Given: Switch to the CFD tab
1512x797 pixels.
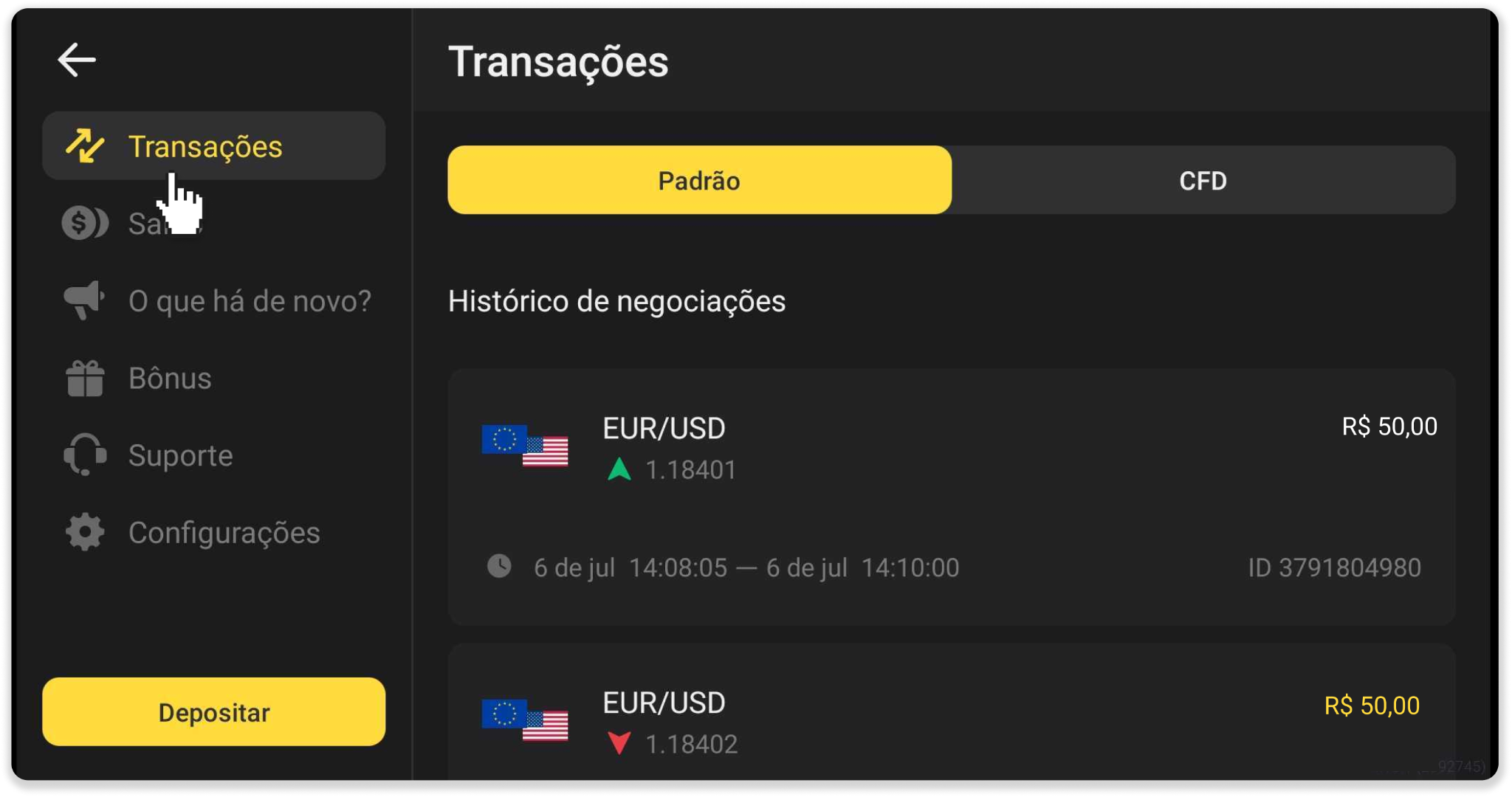Looking at the screenshot, I should pyautogui.click(x=1203, y=181).
